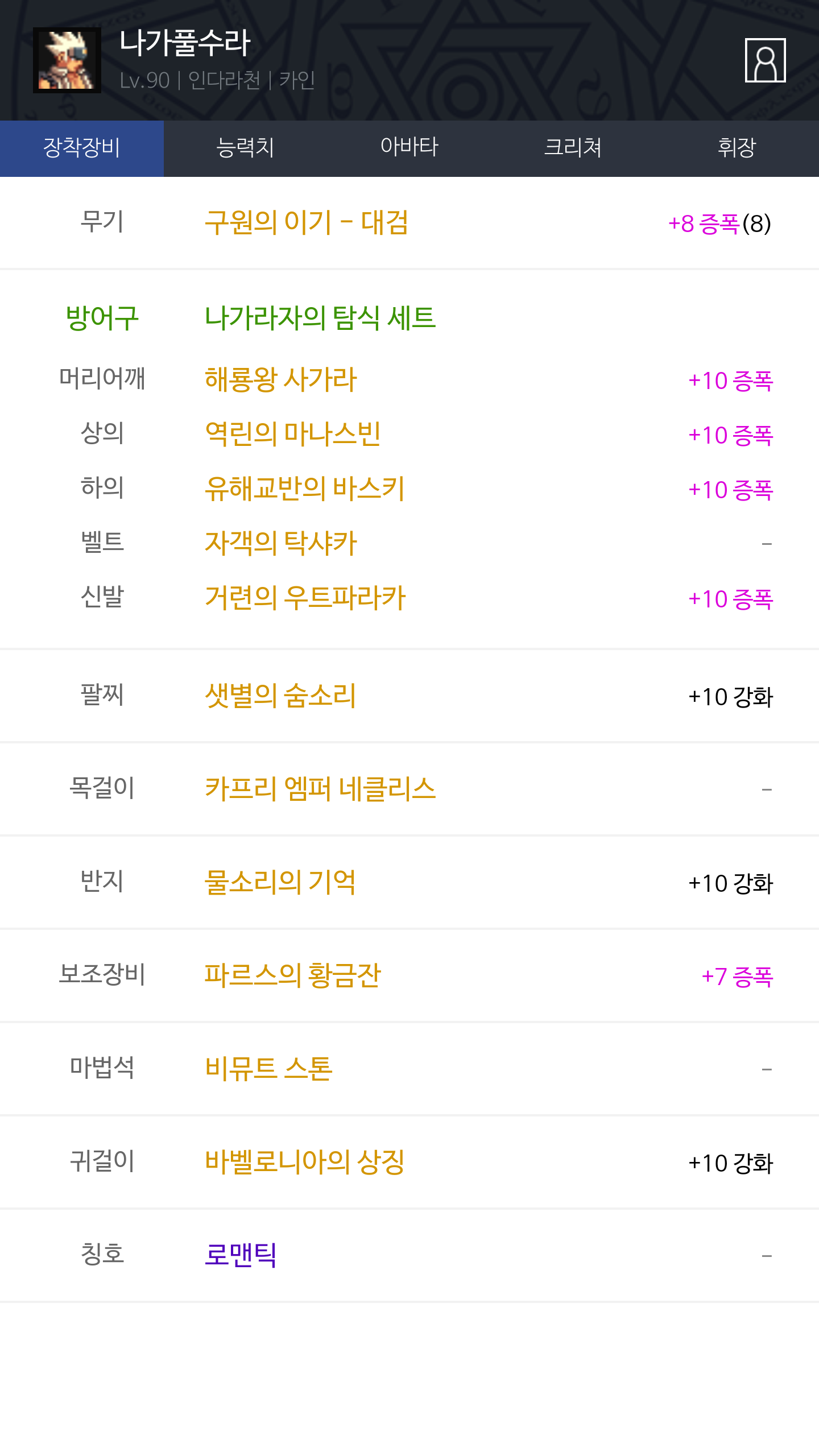View shoes 거련의 우트파라카
This screenshot has width=819, height=1456.
coord(305,598)
